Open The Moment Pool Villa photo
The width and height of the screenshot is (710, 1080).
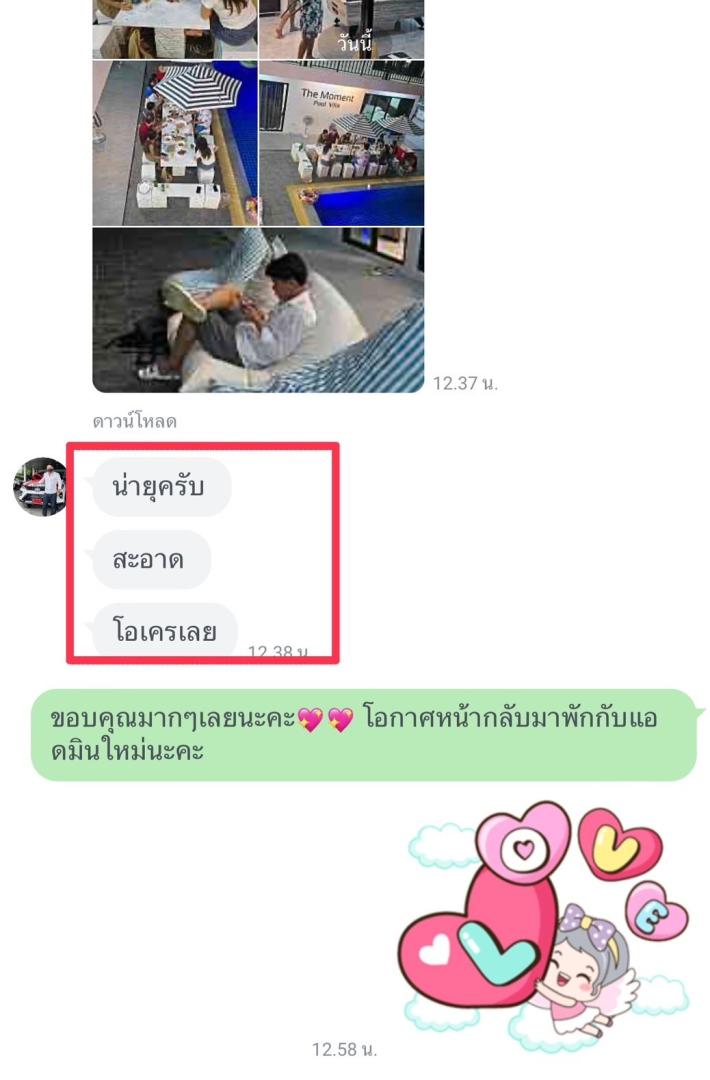coord(341,143)
